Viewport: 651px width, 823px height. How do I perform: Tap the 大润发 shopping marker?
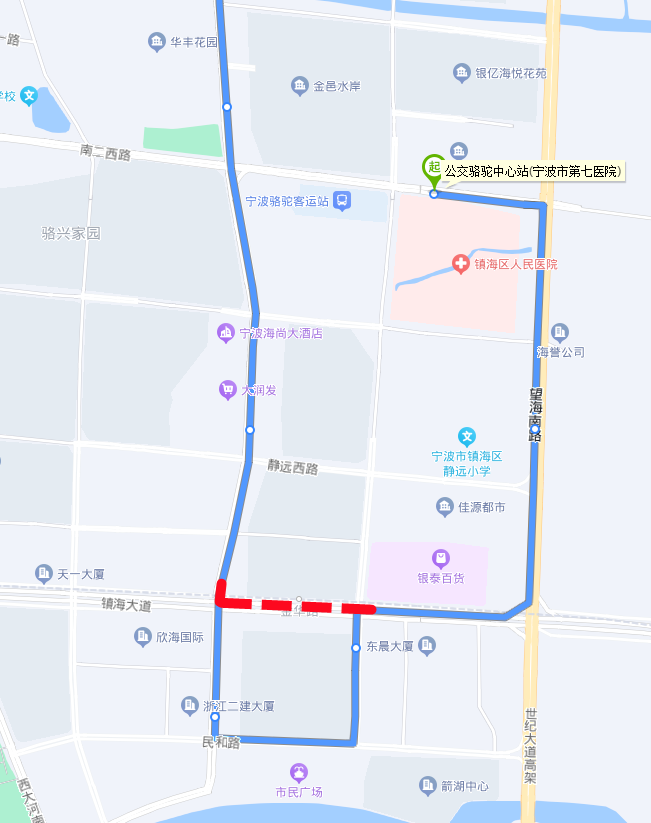click(227, 390)
